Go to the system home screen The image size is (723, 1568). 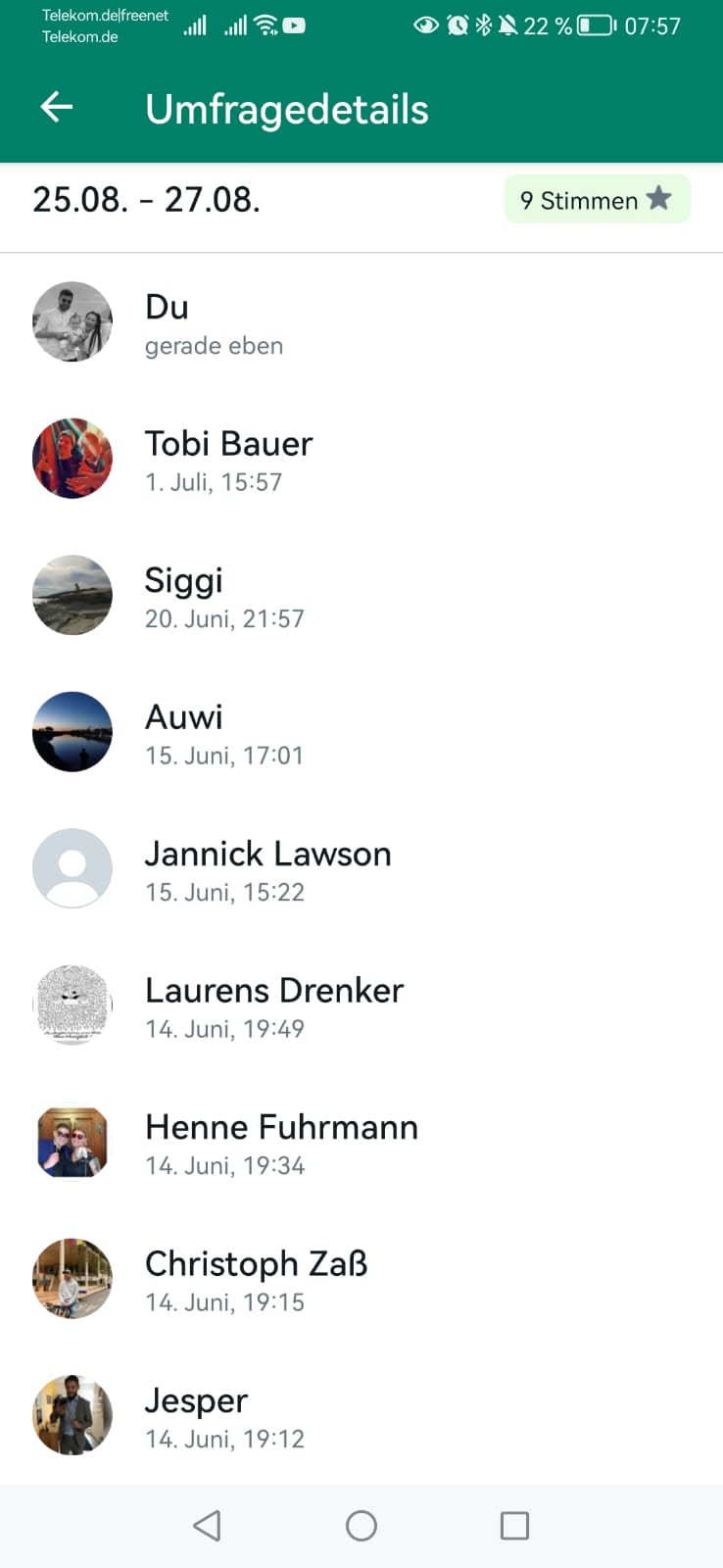pos(361,1525)
